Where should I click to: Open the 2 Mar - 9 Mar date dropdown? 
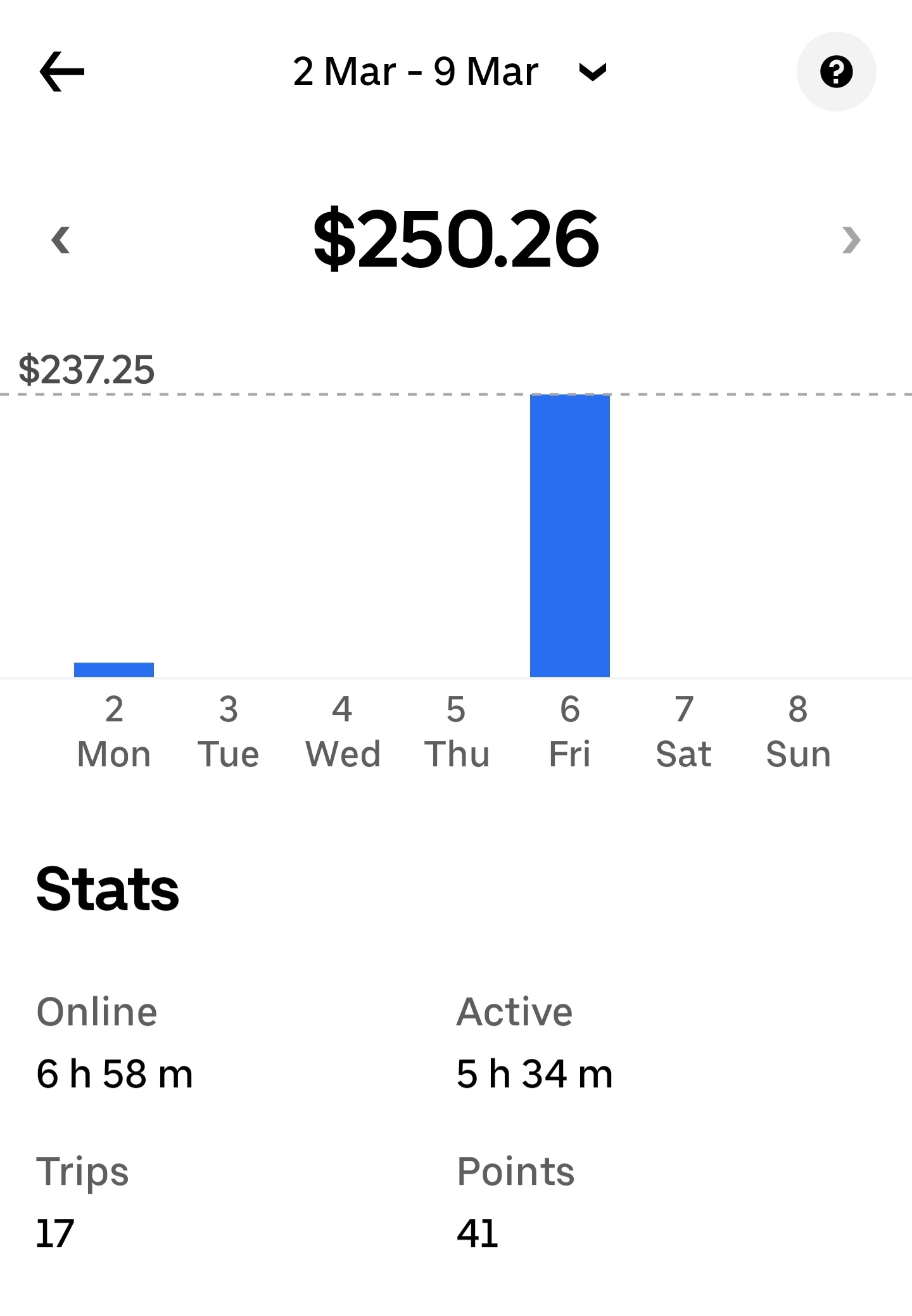(x=450, y=72)
